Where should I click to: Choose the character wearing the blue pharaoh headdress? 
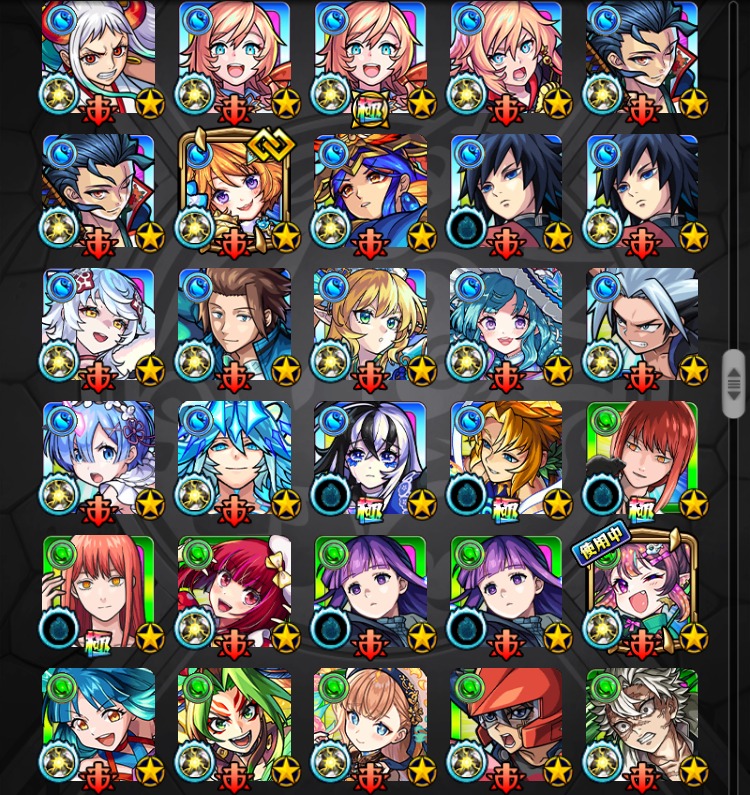(x=370, y=192)
